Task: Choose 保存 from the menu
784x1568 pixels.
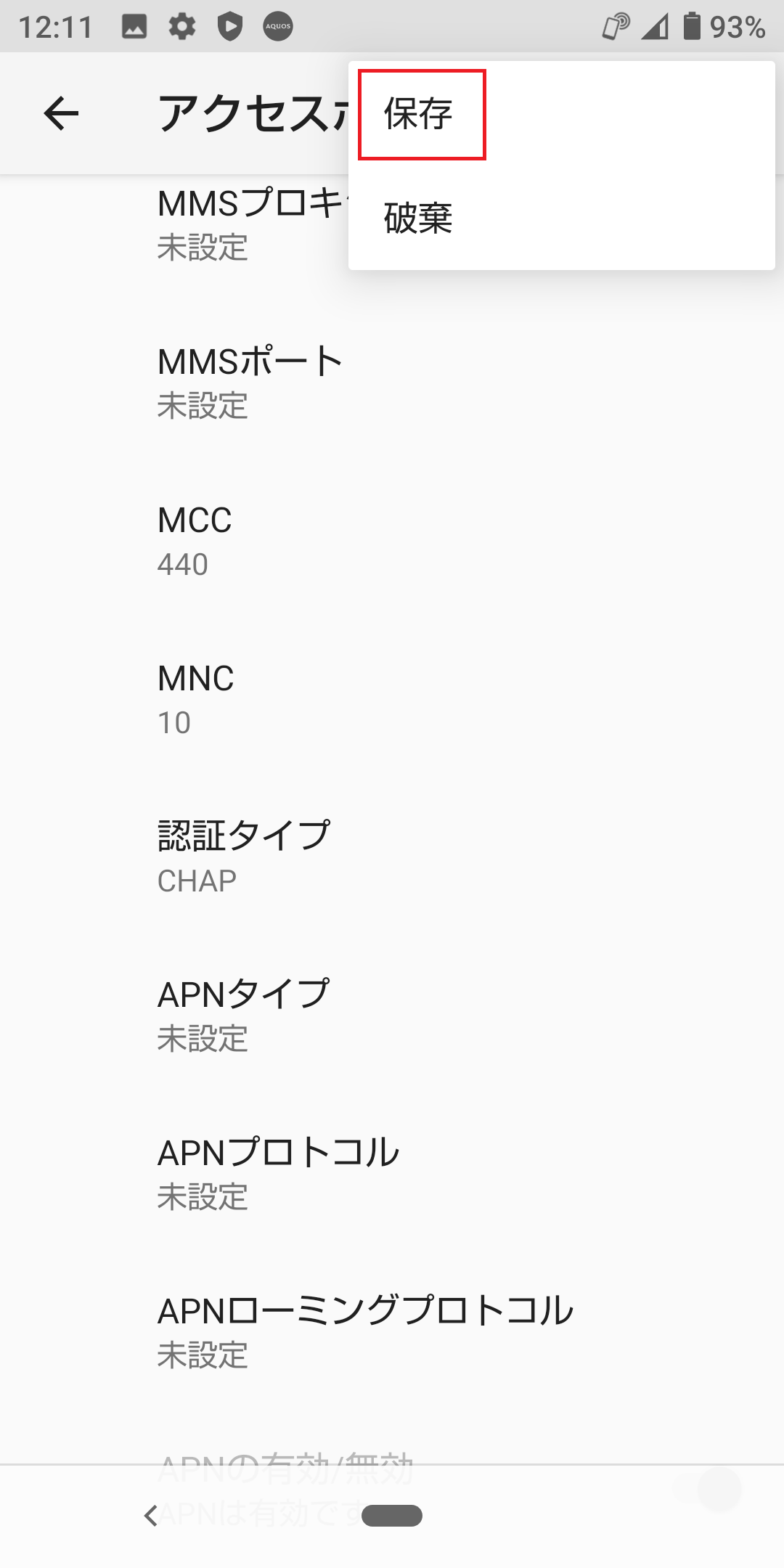Action: click(x=420, y=113)
